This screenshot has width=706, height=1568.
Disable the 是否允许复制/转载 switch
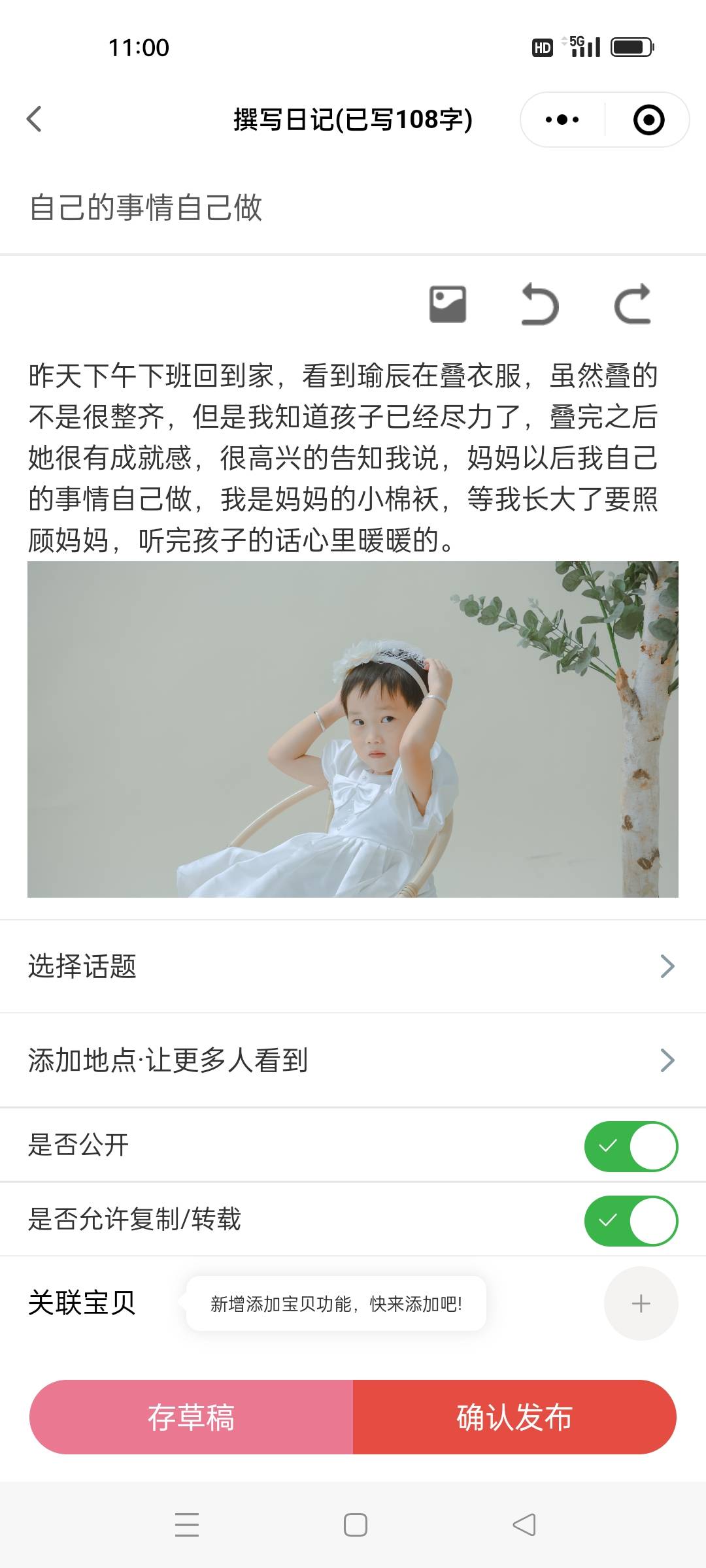(631, 1220)
